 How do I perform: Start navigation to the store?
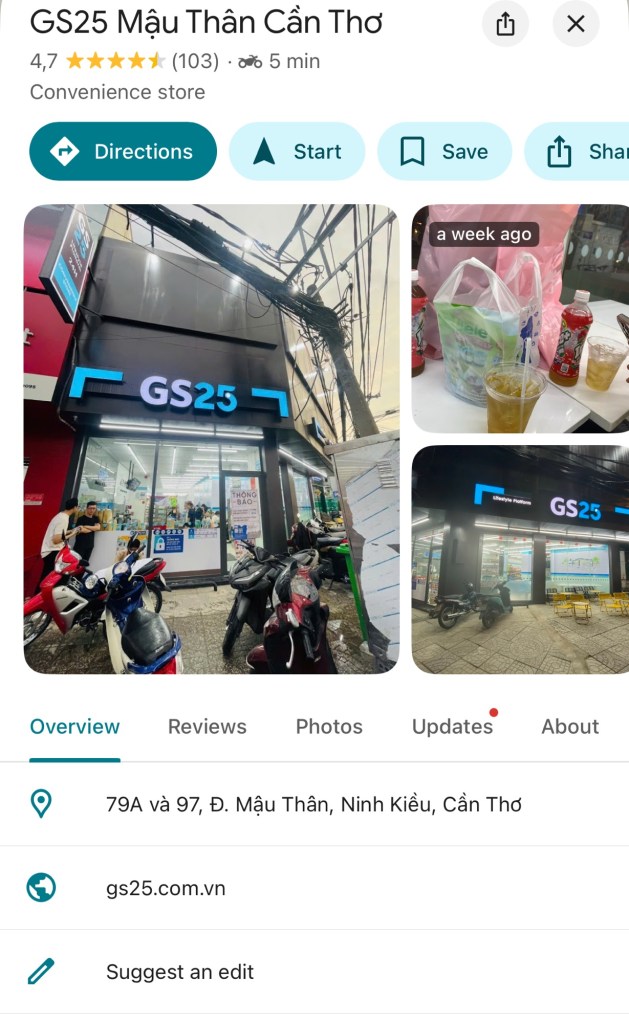pyautogui.click(x=297, y=152)
